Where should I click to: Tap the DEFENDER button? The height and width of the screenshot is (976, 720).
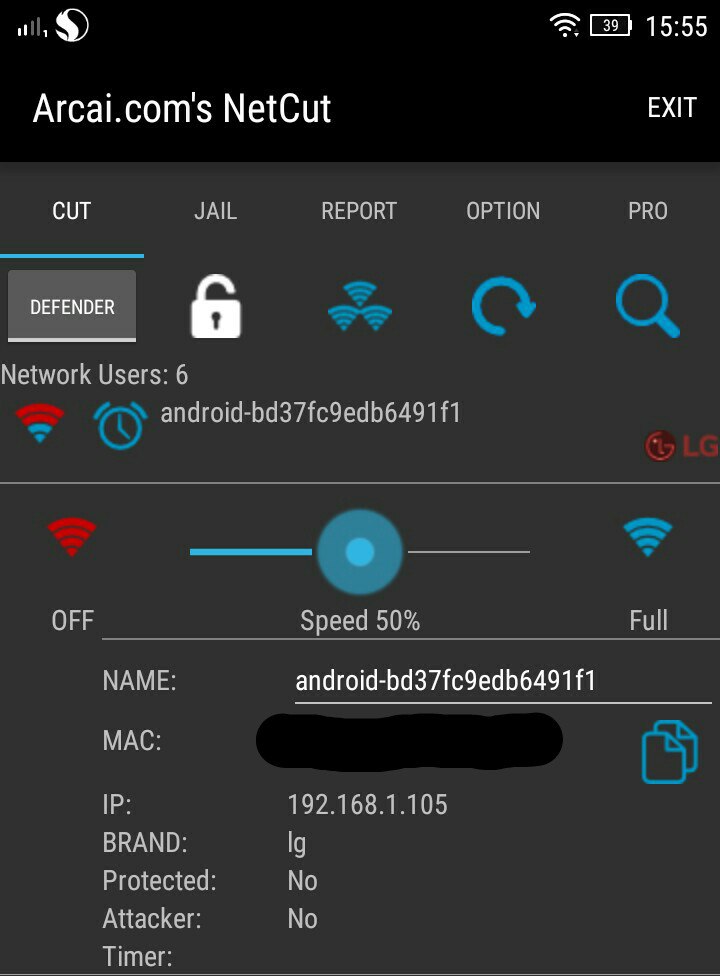point(72,307)
